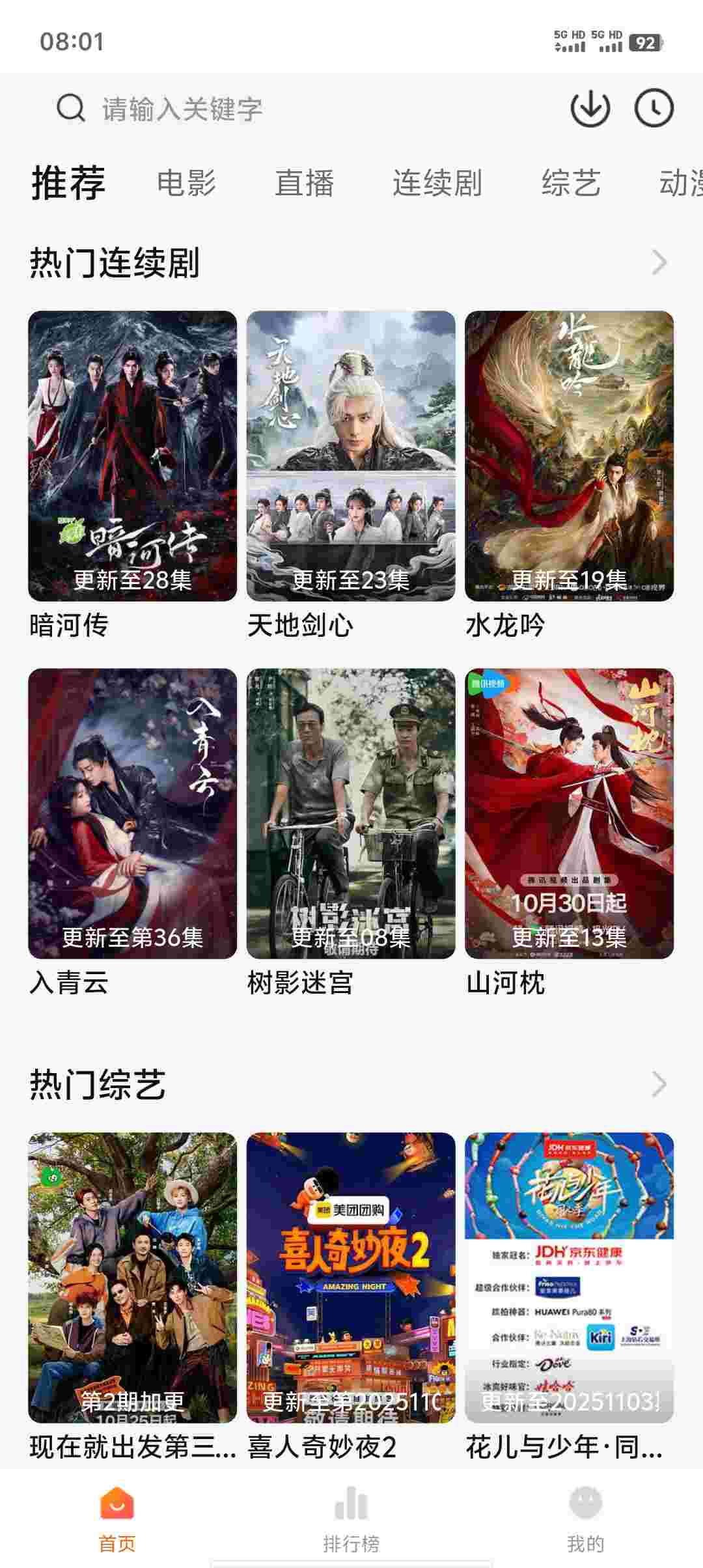Open the 喜人奇妙夜2 variety show poster
The width and height of the screenshot is (703, 1568).
351,1276
